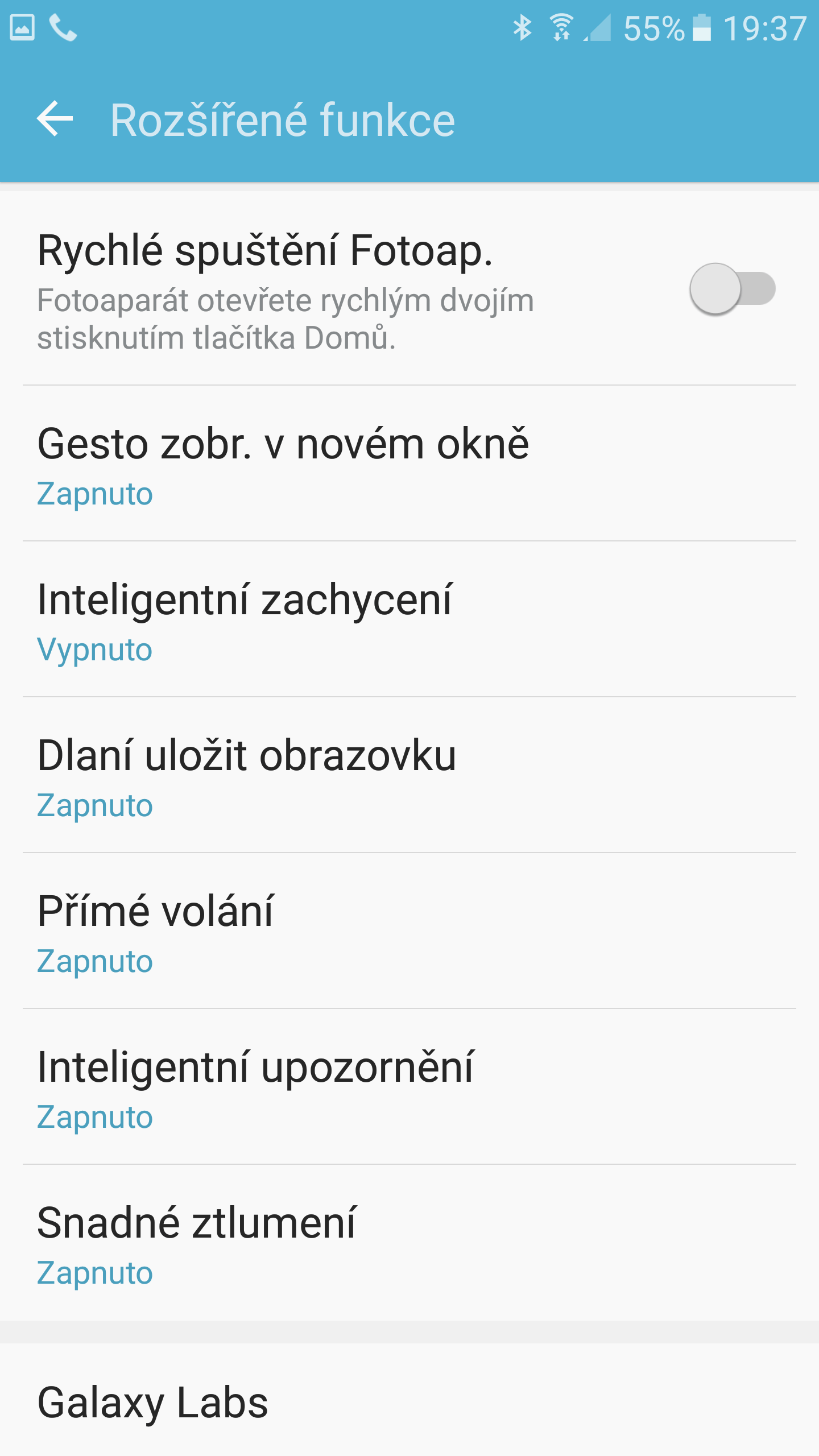Enable the Rychlé spuštění Fotoap. switch

[x=732, y=289]
